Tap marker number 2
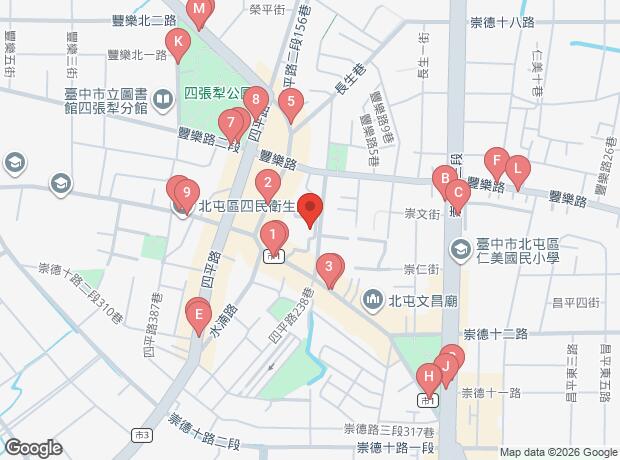 (x=268, y=186)
